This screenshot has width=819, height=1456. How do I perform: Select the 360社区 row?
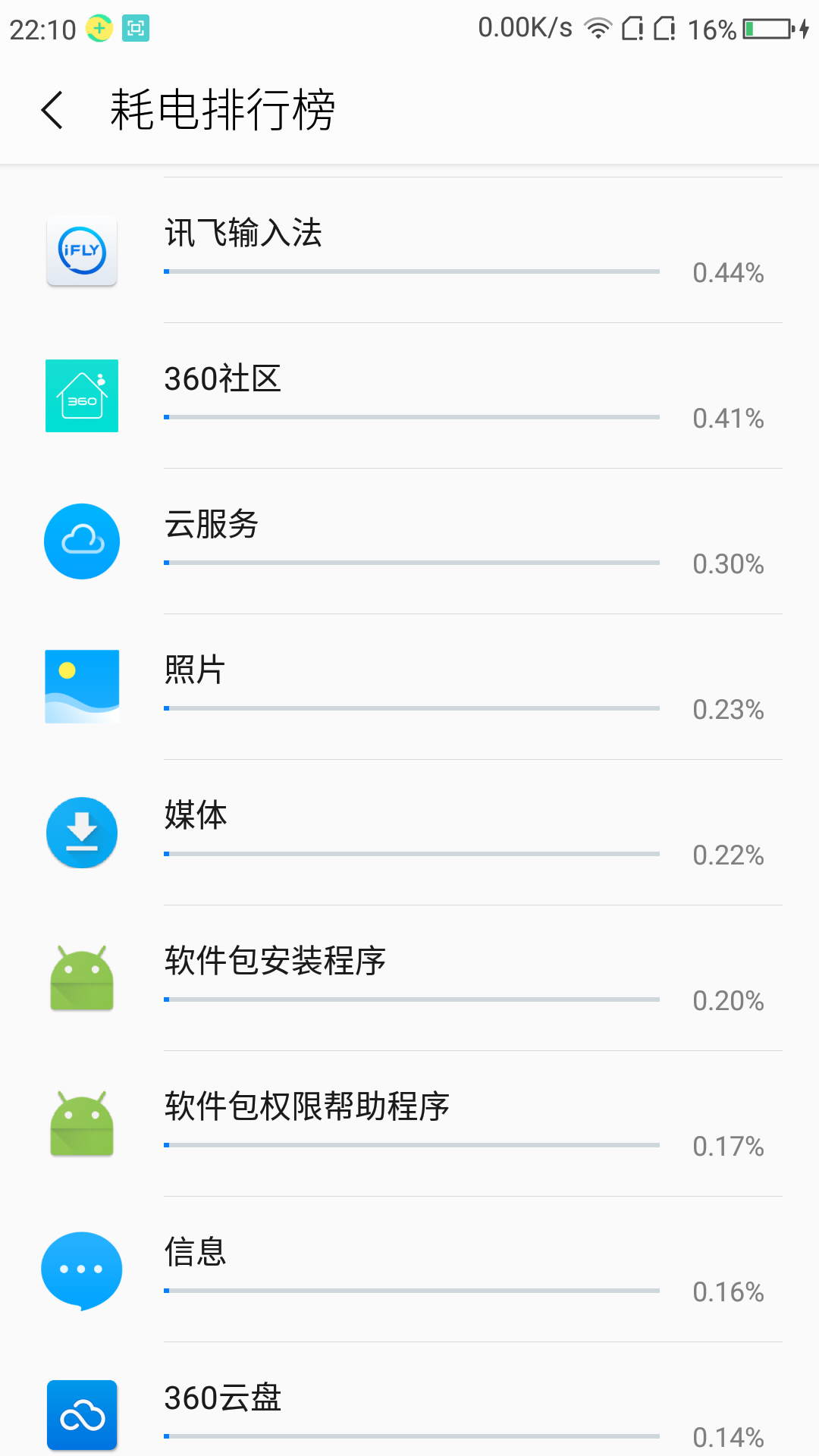click(409, 396)
